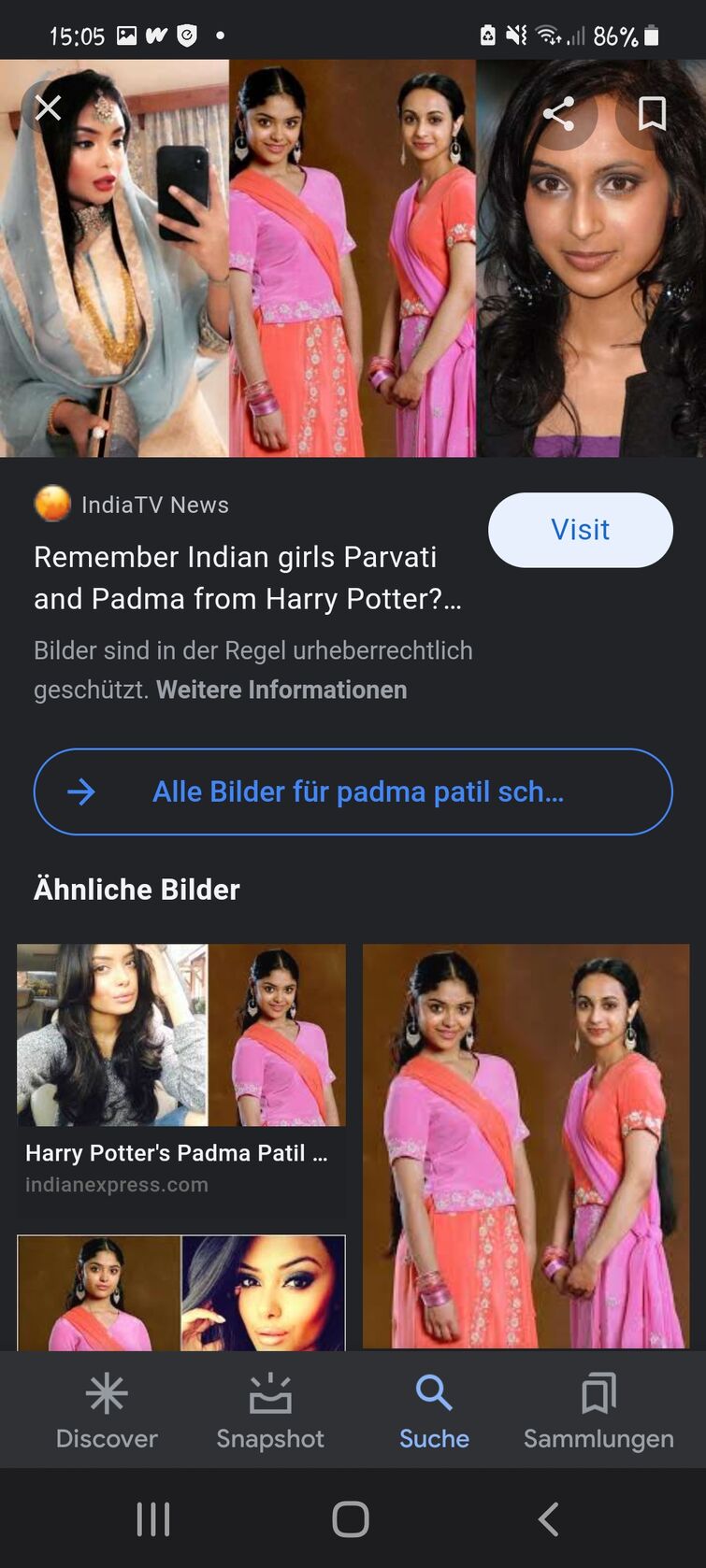
Task: Show Alle Bilder für padma patil
Action: (x=353, y=791)
